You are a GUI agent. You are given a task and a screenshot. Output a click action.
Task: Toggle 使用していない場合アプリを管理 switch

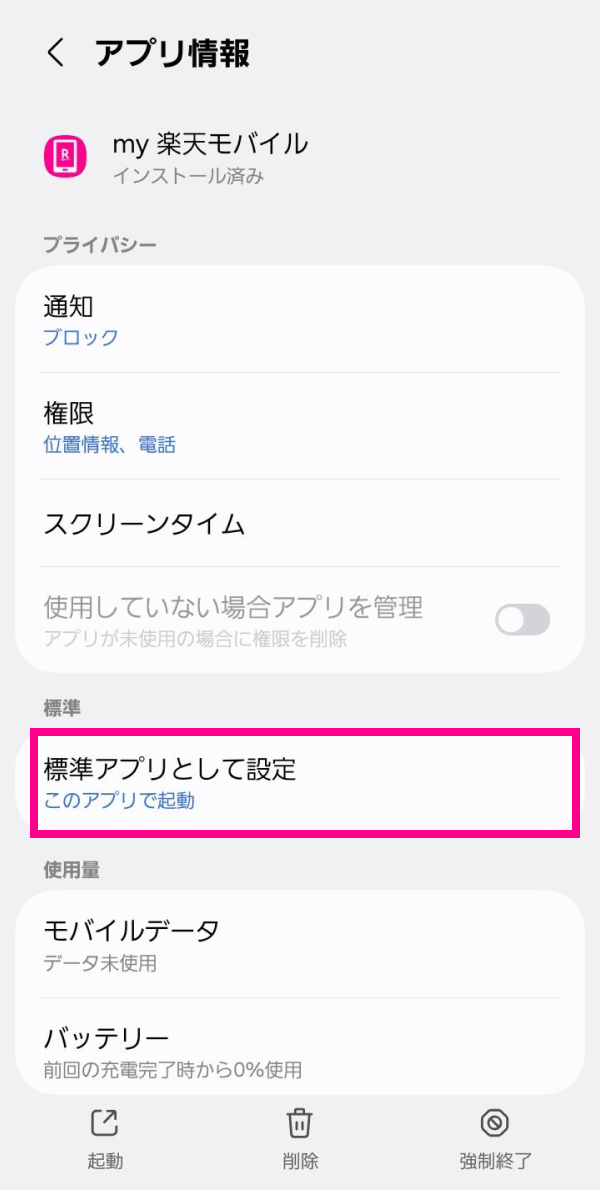tap(522, 620)
